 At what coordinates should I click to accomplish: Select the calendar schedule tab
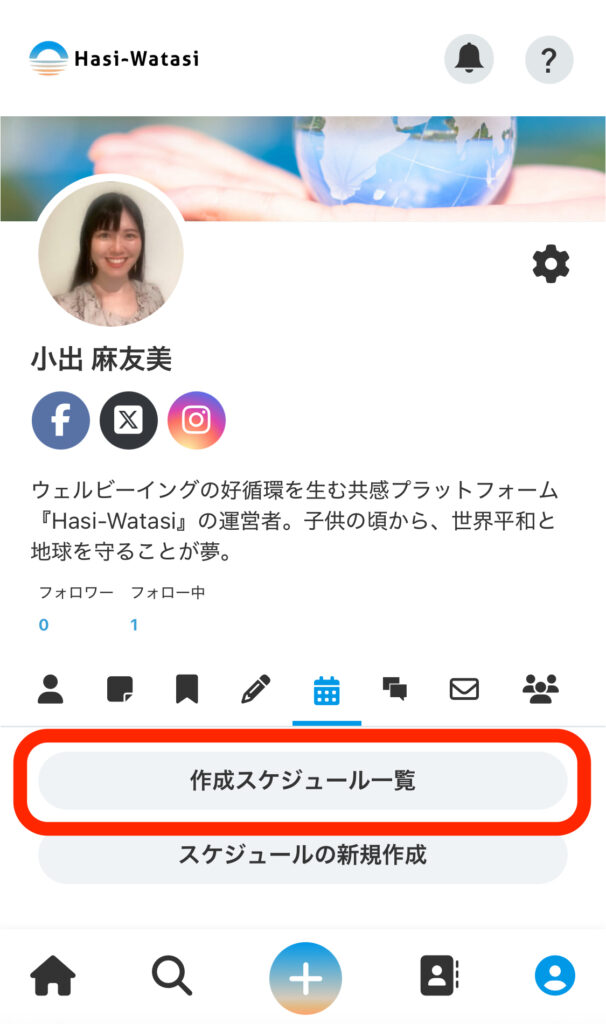[x=326, y=690]
